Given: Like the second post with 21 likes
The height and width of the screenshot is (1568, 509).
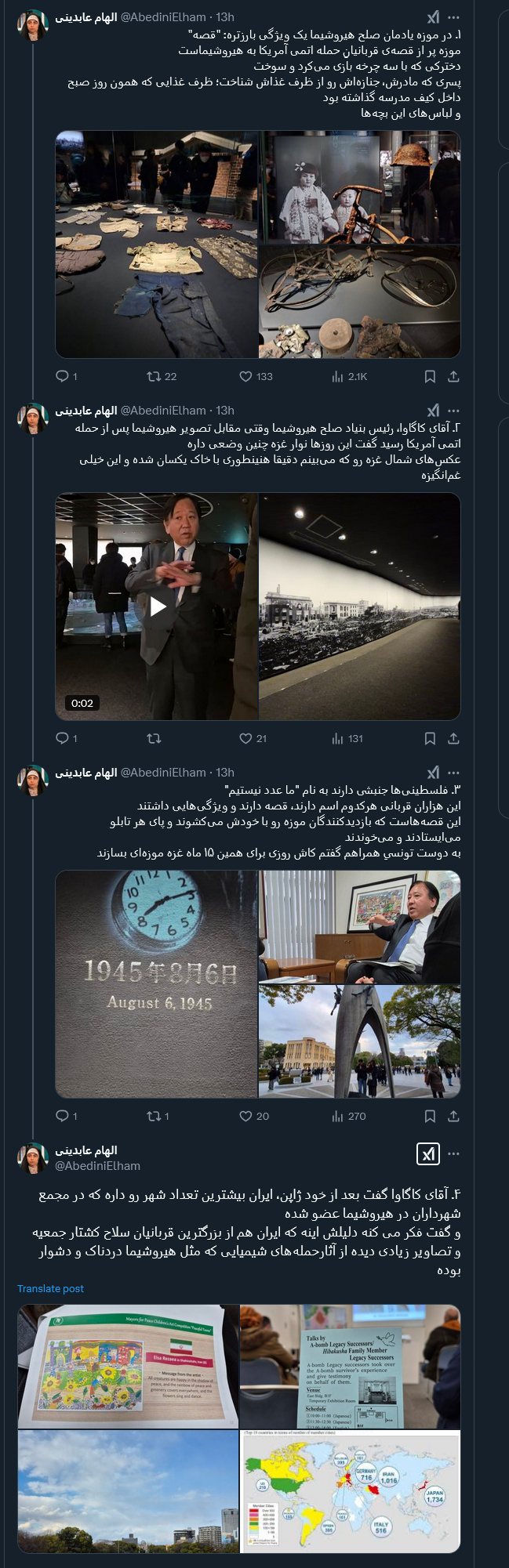Looking at the screenshot, I should 246,738.
